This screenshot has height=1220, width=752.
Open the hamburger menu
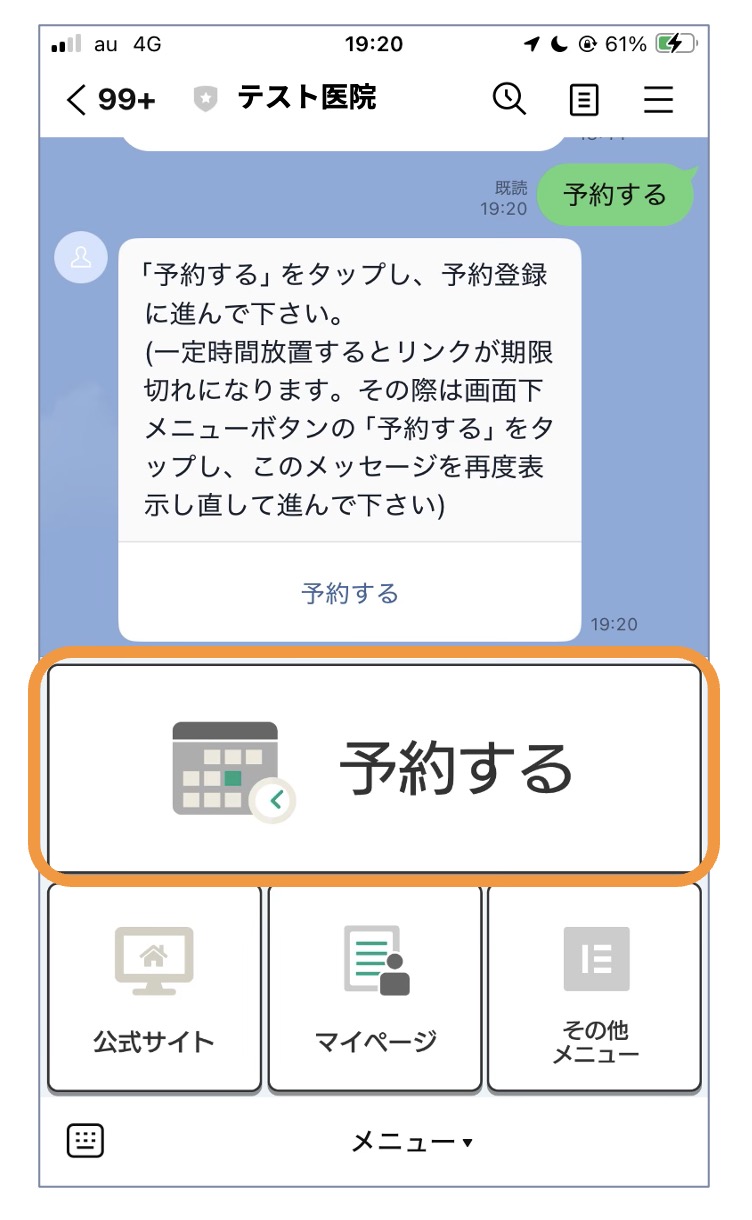click(658, 100)
